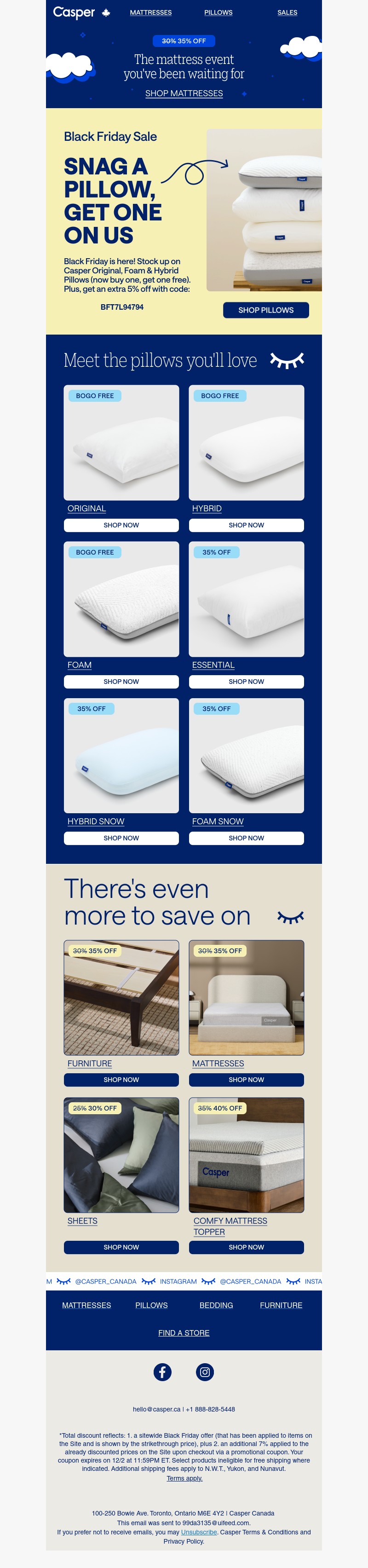Shop now for the Hybrid pillow
Image resolution: width=368 pixels, height=1568 pixels.
247,525
